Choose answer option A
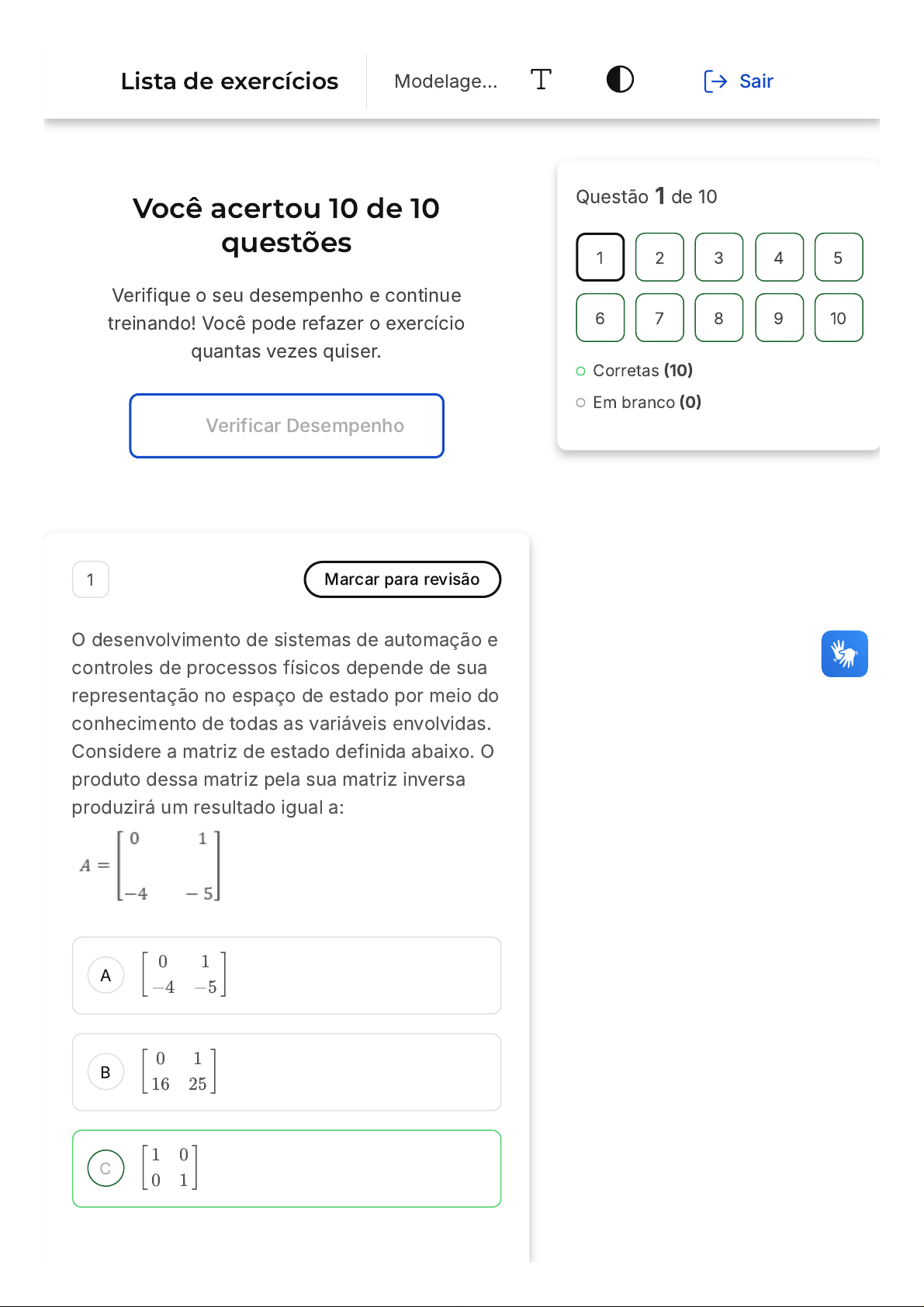This screenshot has height=1307, width=924. [x=287, y=976]
